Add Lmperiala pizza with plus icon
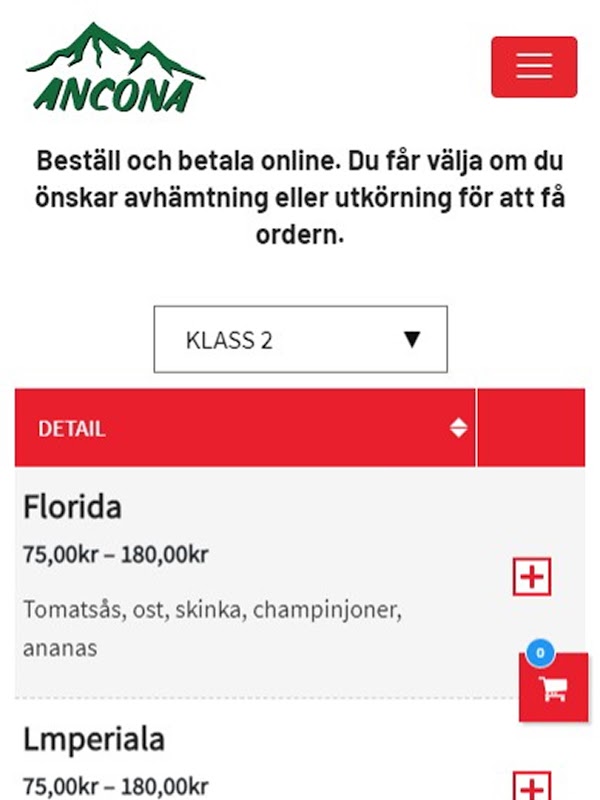 532,786
